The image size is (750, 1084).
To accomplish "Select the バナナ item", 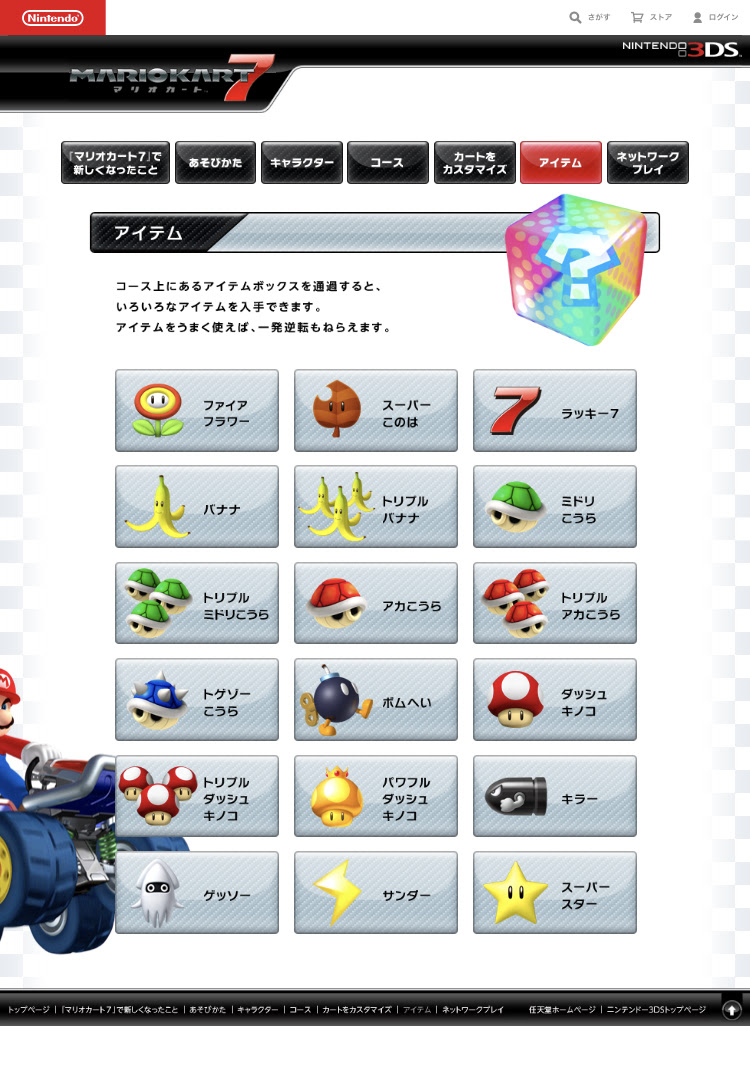I will [196, 506].
